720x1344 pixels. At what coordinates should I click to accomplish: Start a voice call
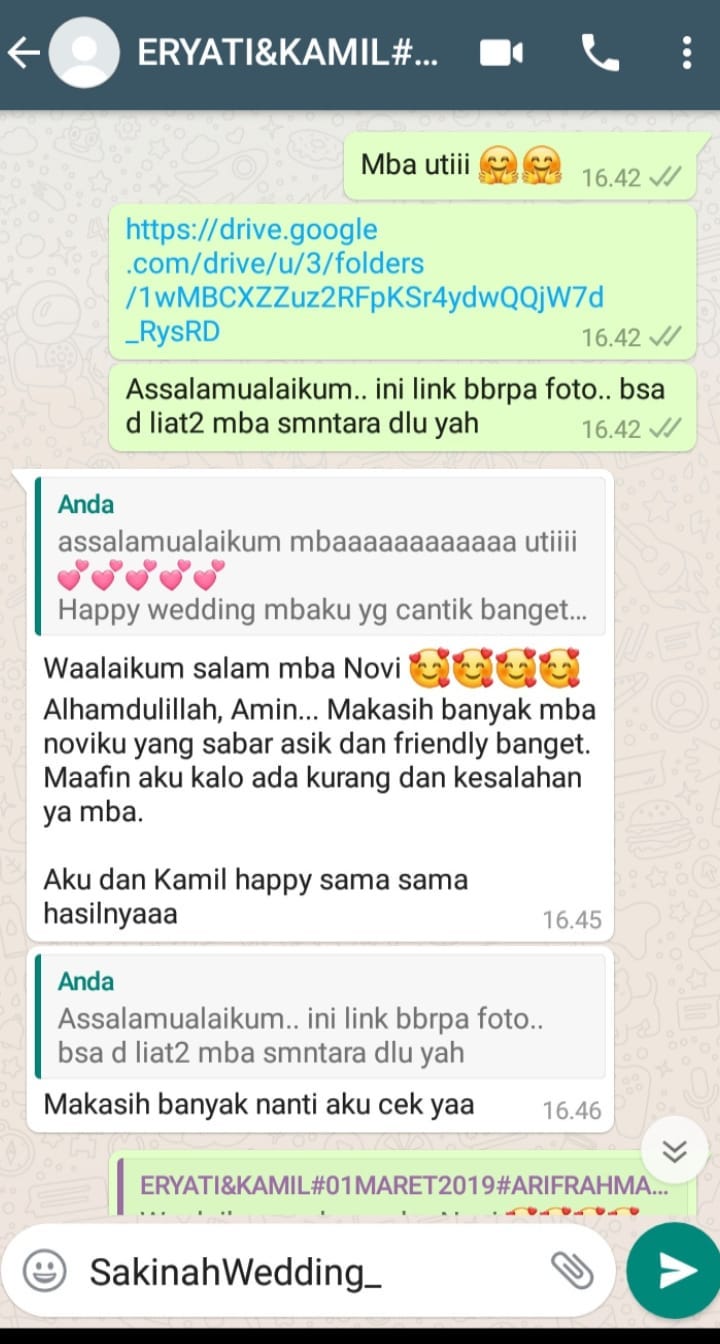[x=600, y=53]
